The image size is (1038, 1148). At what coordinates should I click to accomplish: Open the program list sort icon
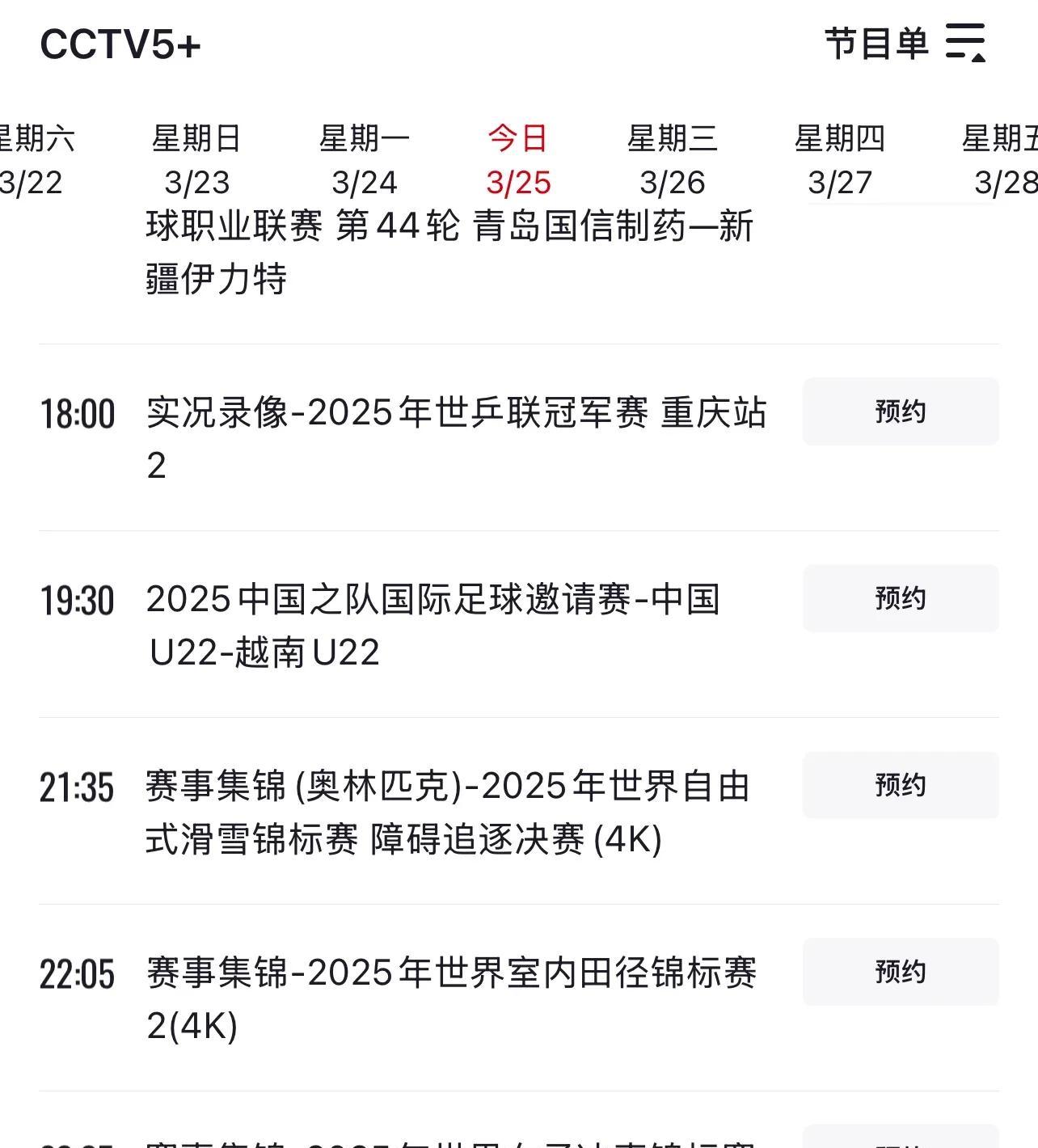(x=965, y=41)
